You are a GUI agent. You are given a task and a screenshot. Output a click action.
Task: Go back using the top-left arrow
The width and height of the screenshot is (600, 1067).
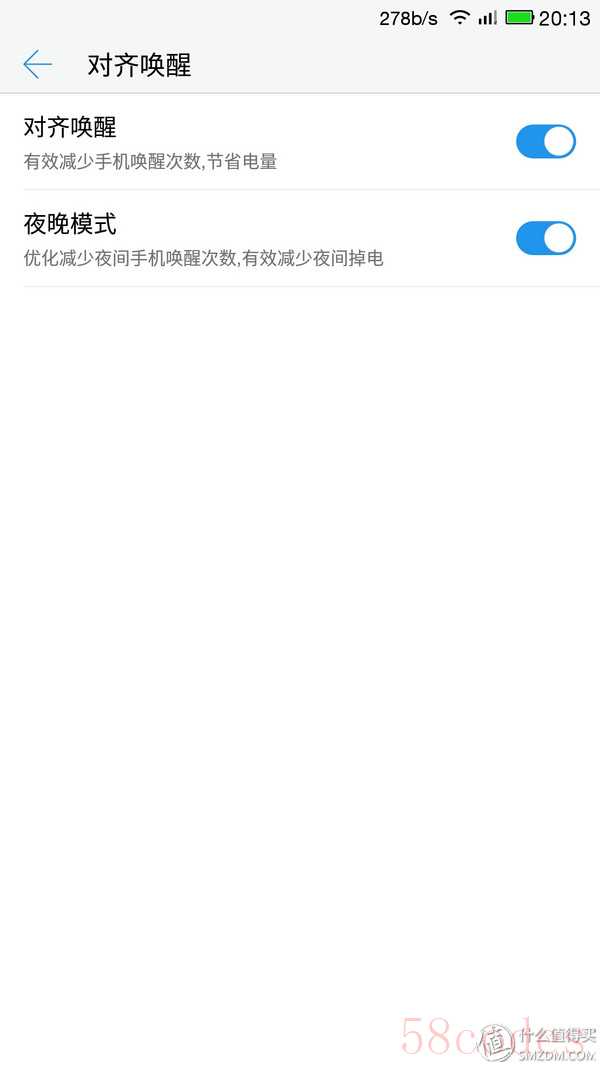[37, 65]
